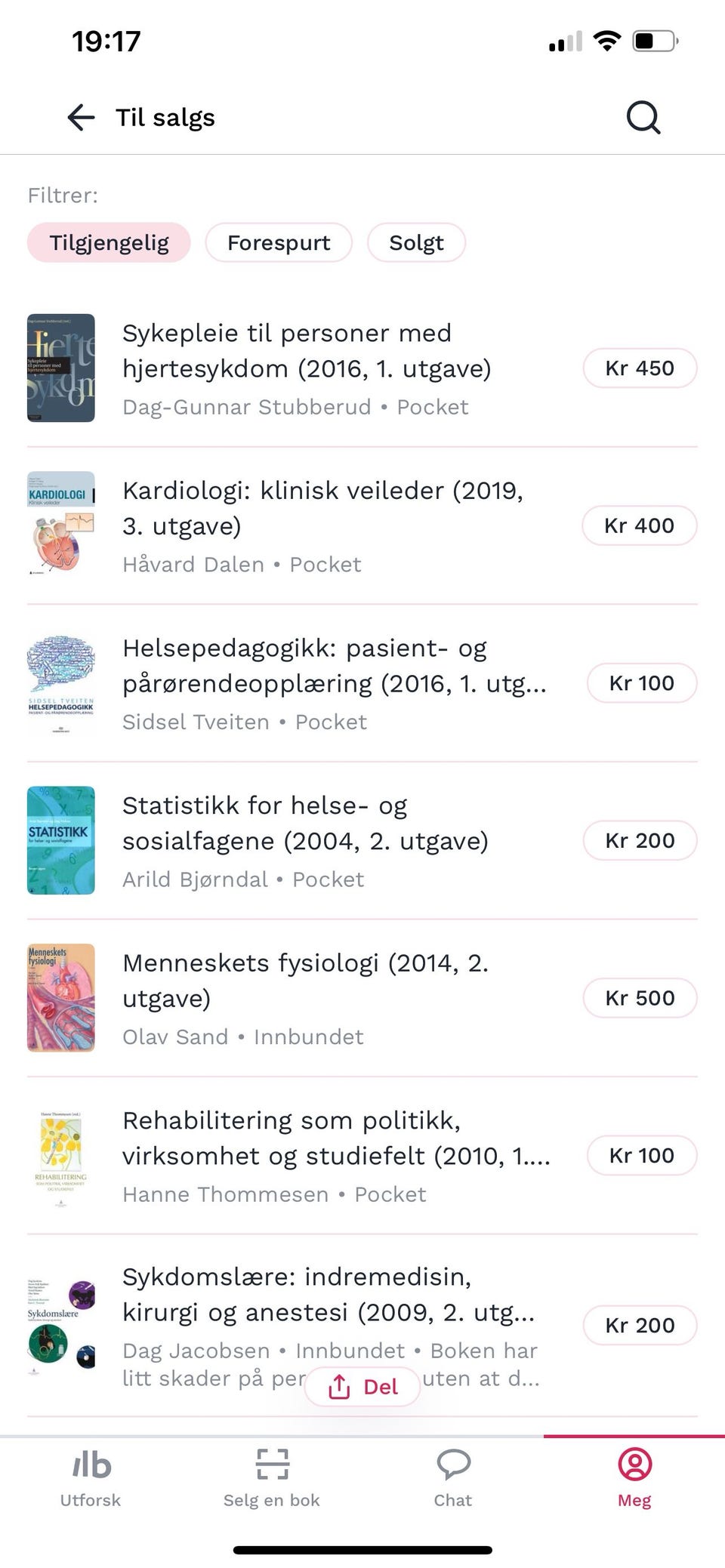Viewport: 725px width, 1568px height.
Task: Open the Menneskets fysiologi listing
Action: [x=306, y=980]
